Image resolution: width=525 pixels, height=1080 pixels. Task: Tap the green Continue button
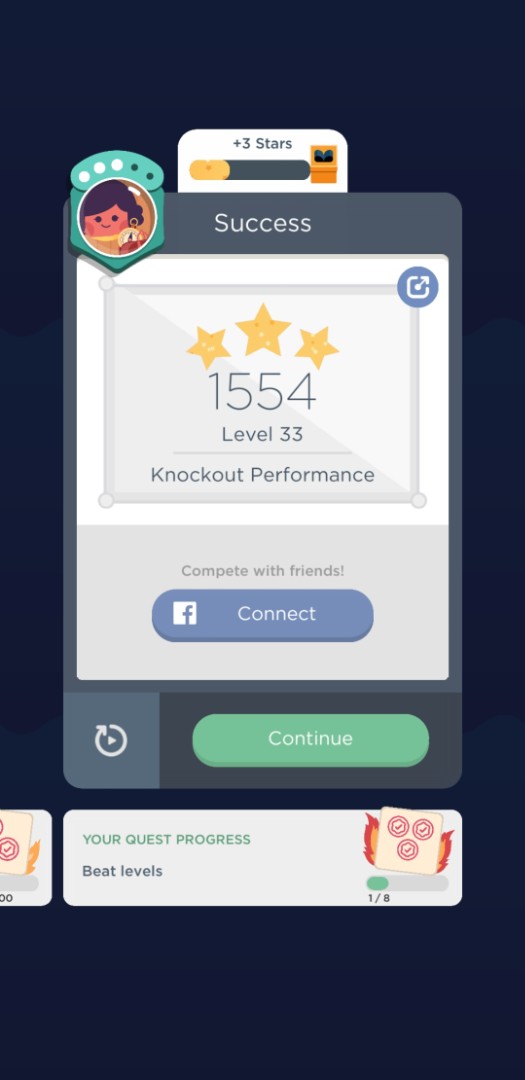coord(310,740)
